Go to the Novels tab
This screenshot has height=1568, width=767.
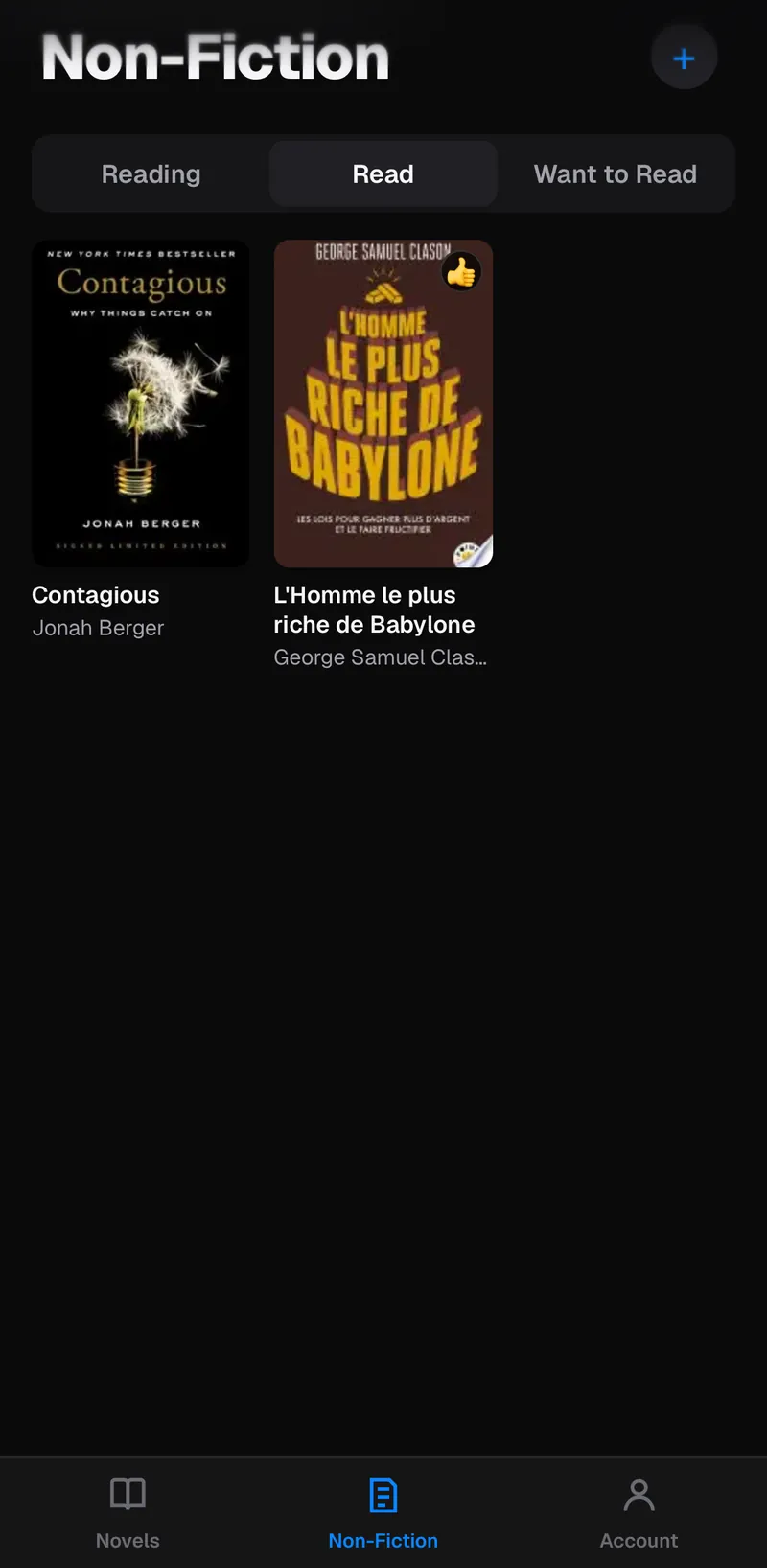(x=128, y=1512)
